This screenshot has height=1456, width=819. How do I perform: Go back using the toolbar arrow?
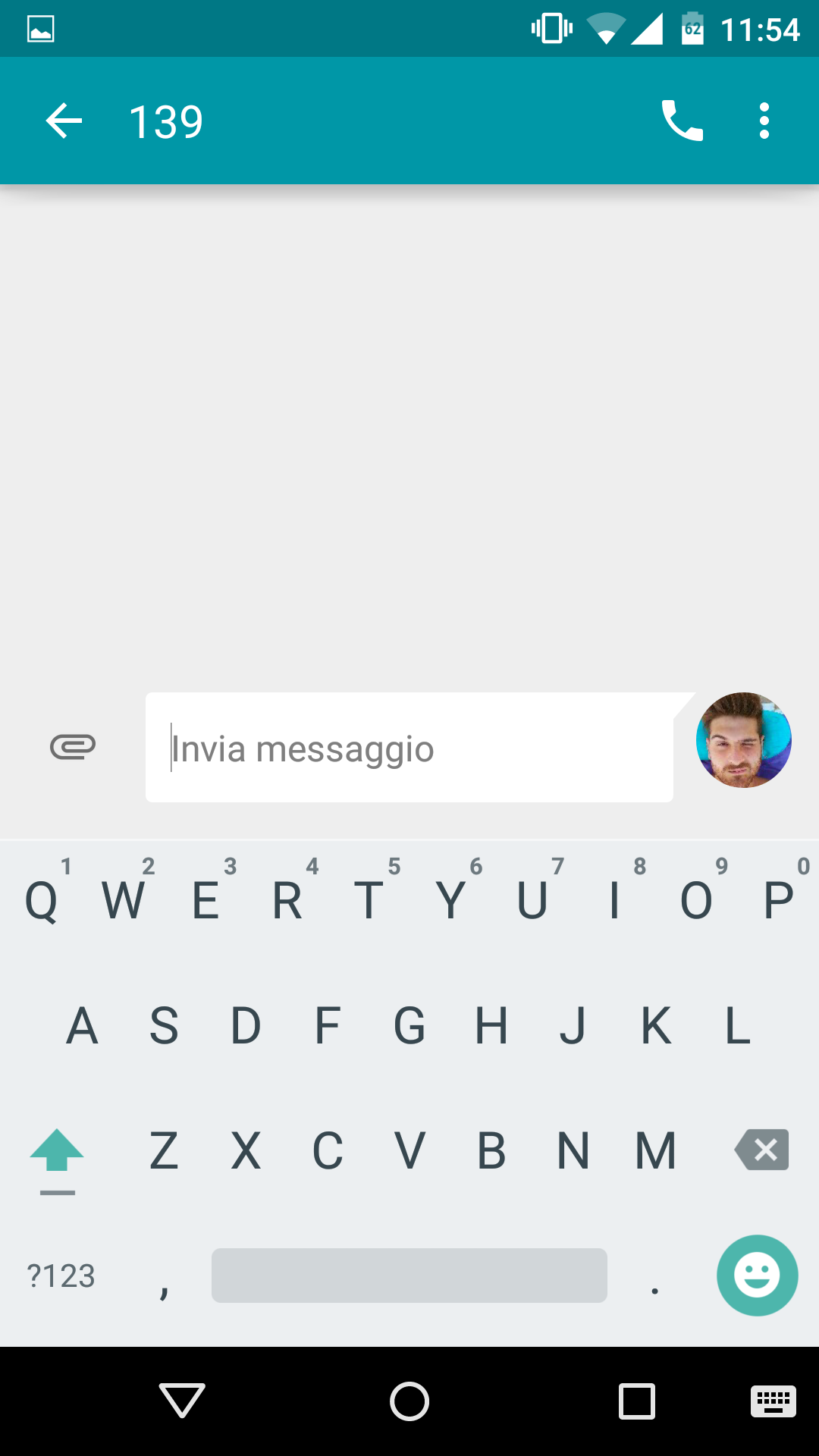pos(64,121)
